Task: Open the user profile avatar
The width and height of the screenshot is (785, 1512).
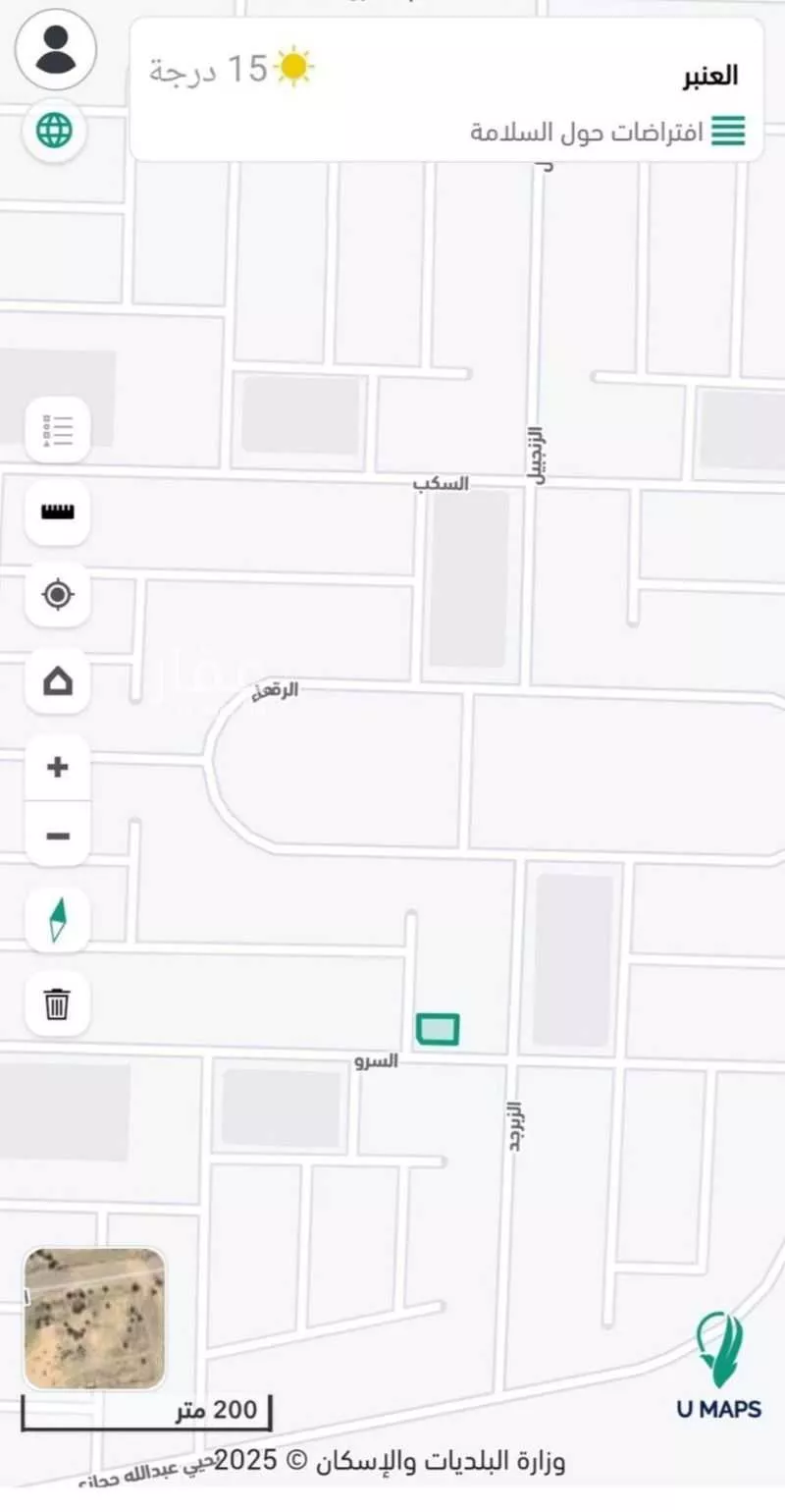Action: pyautogui.click(x=56, y=49)
